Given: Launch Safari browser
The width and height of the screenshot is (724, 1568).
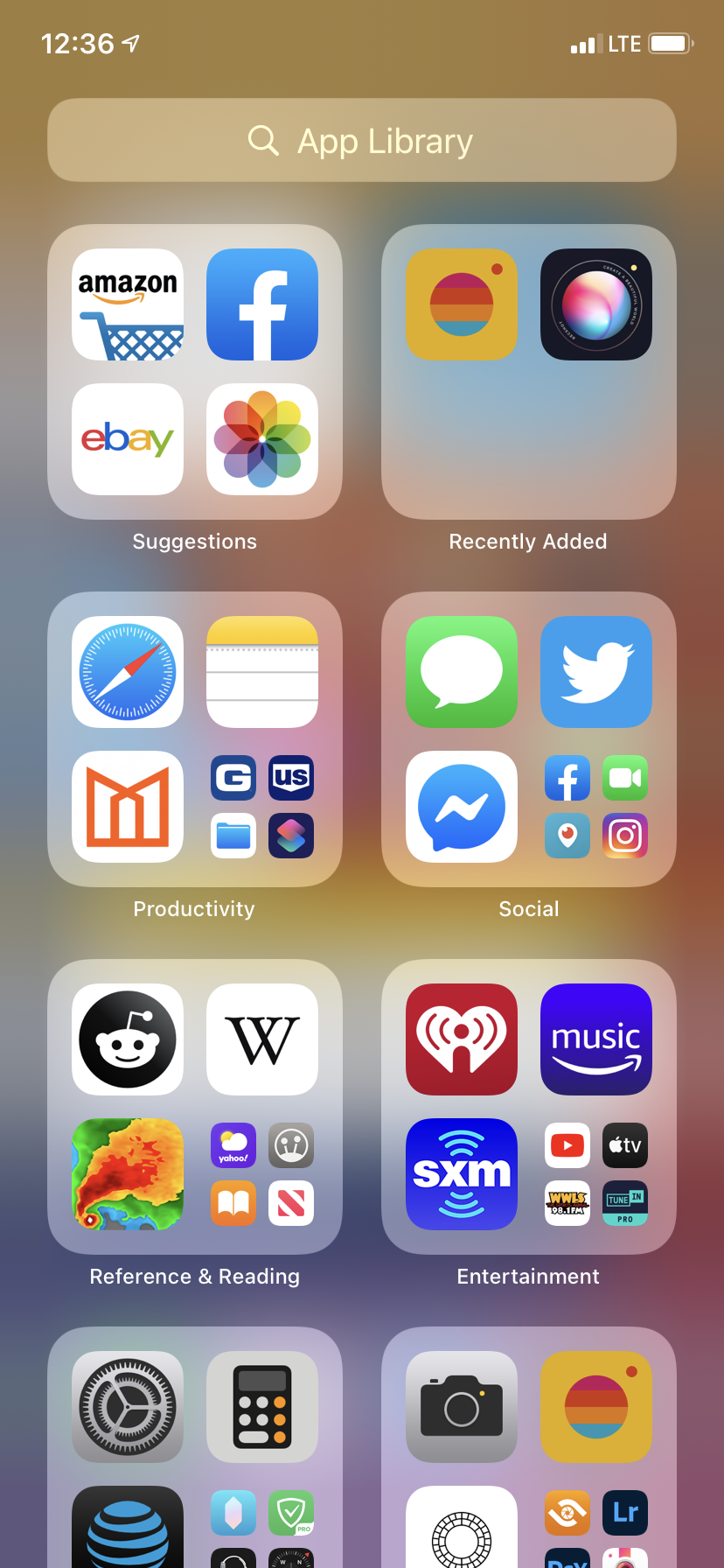Looking at the screenshot, I should pyautogui.click(x=128, y=672).
